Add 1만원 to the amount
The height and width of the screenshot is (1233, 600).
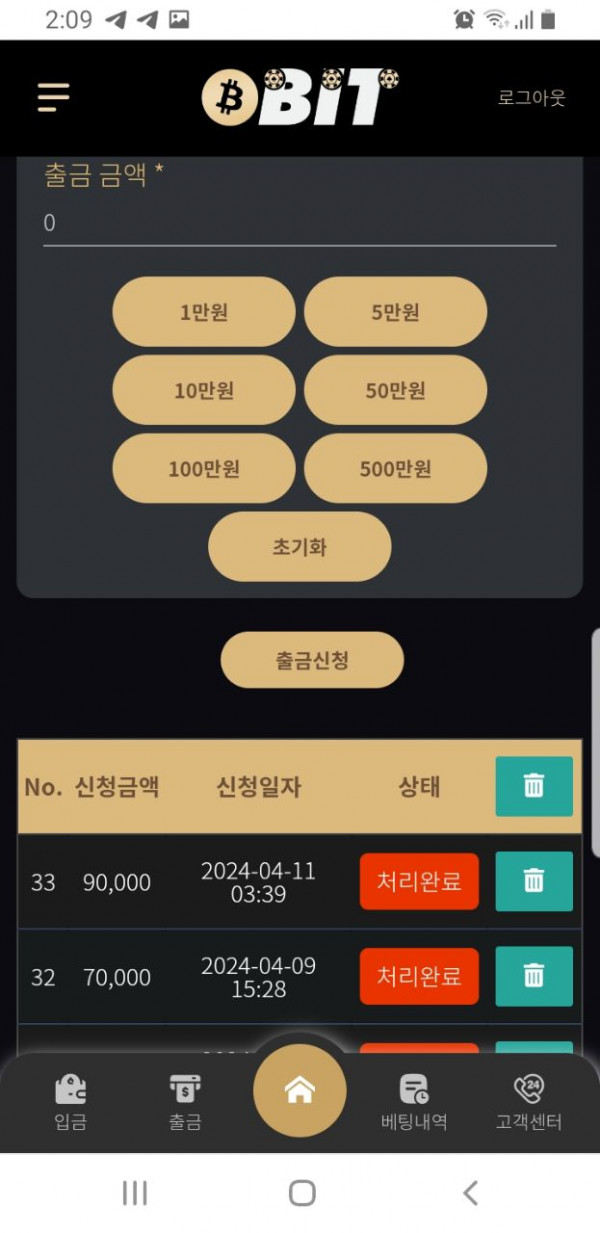[x=204, y=312]
